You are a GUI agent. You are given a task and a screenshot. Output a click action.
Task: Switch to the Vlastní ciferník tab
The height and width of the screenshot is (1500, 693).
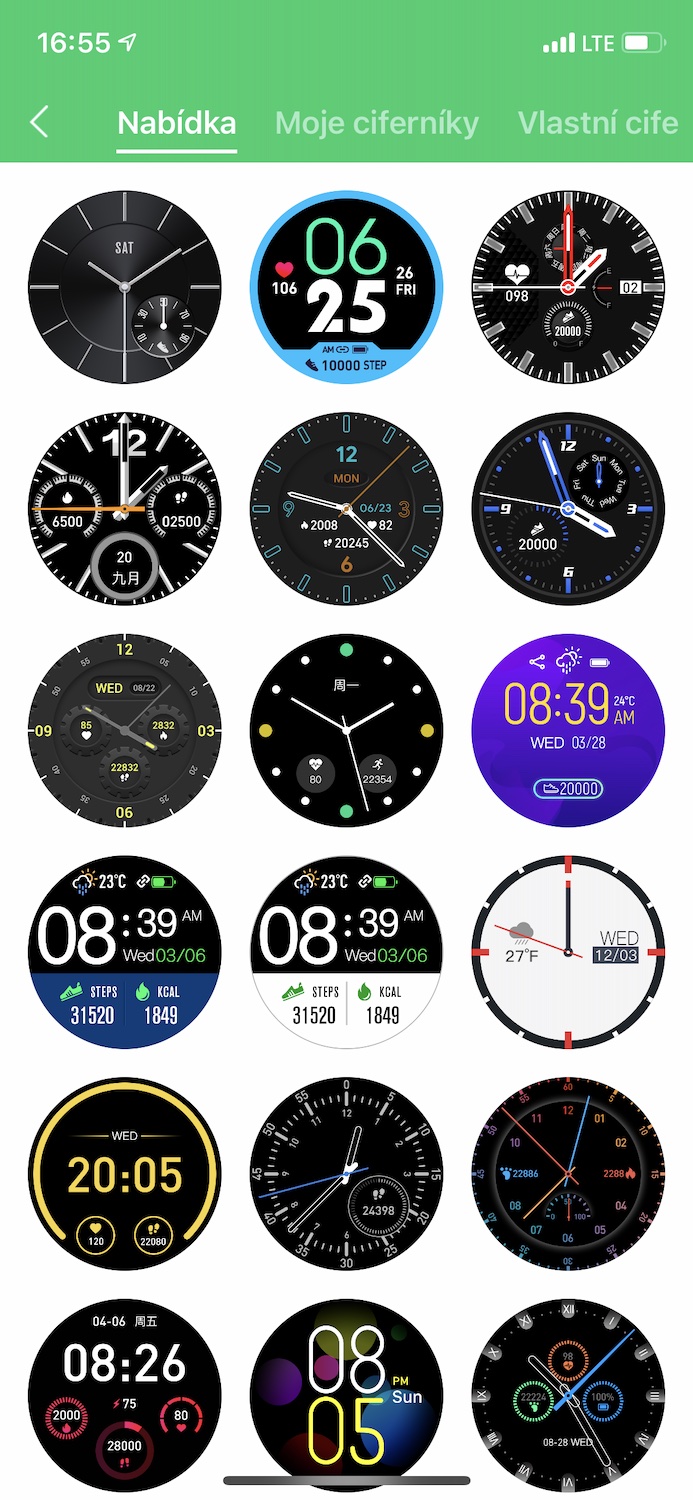(x=597, y=123)
